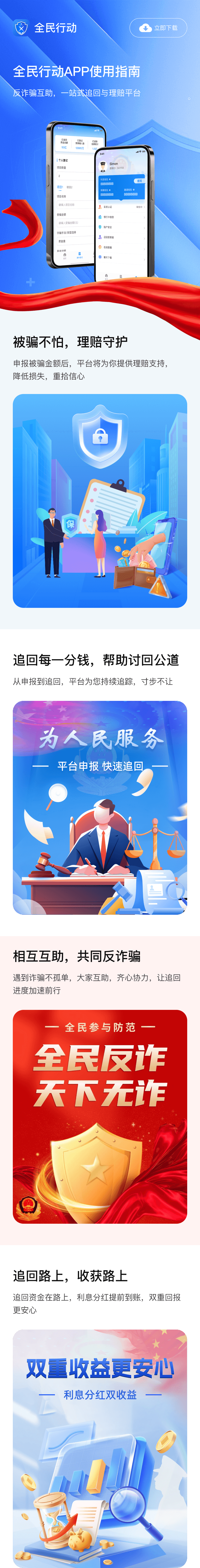The height and width of the screenshot is (1568, 200).
Task: Tap the 立即下载 download button
Action: (158, 28)
